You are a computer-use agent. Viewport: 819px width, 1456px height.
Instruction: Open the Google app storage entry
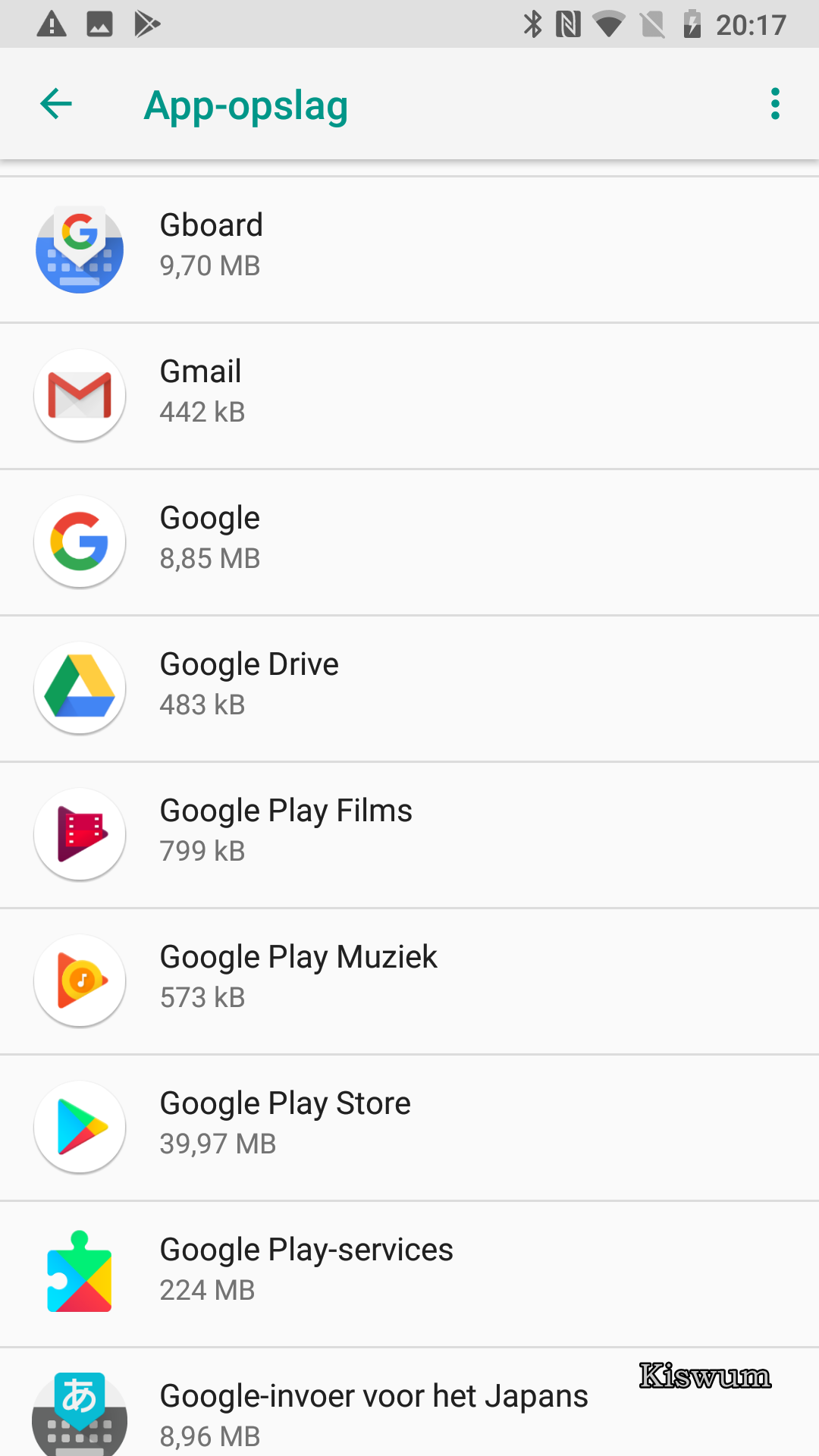pyautogui.click(x=409, y=542)
